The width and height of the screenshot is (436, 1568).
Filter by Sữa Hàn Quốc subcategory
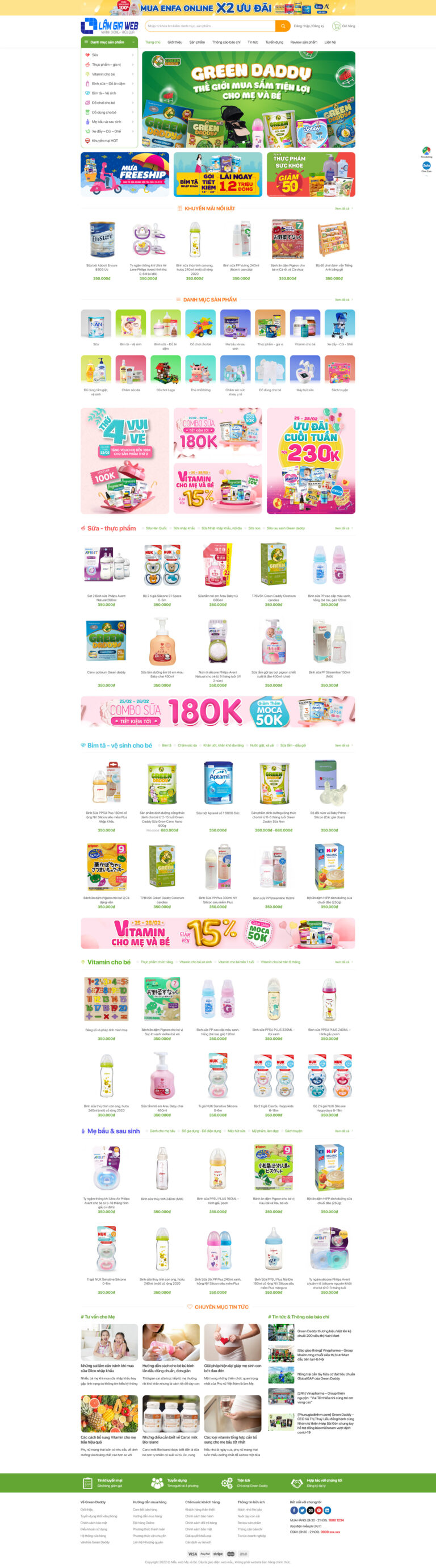point(156,528)
